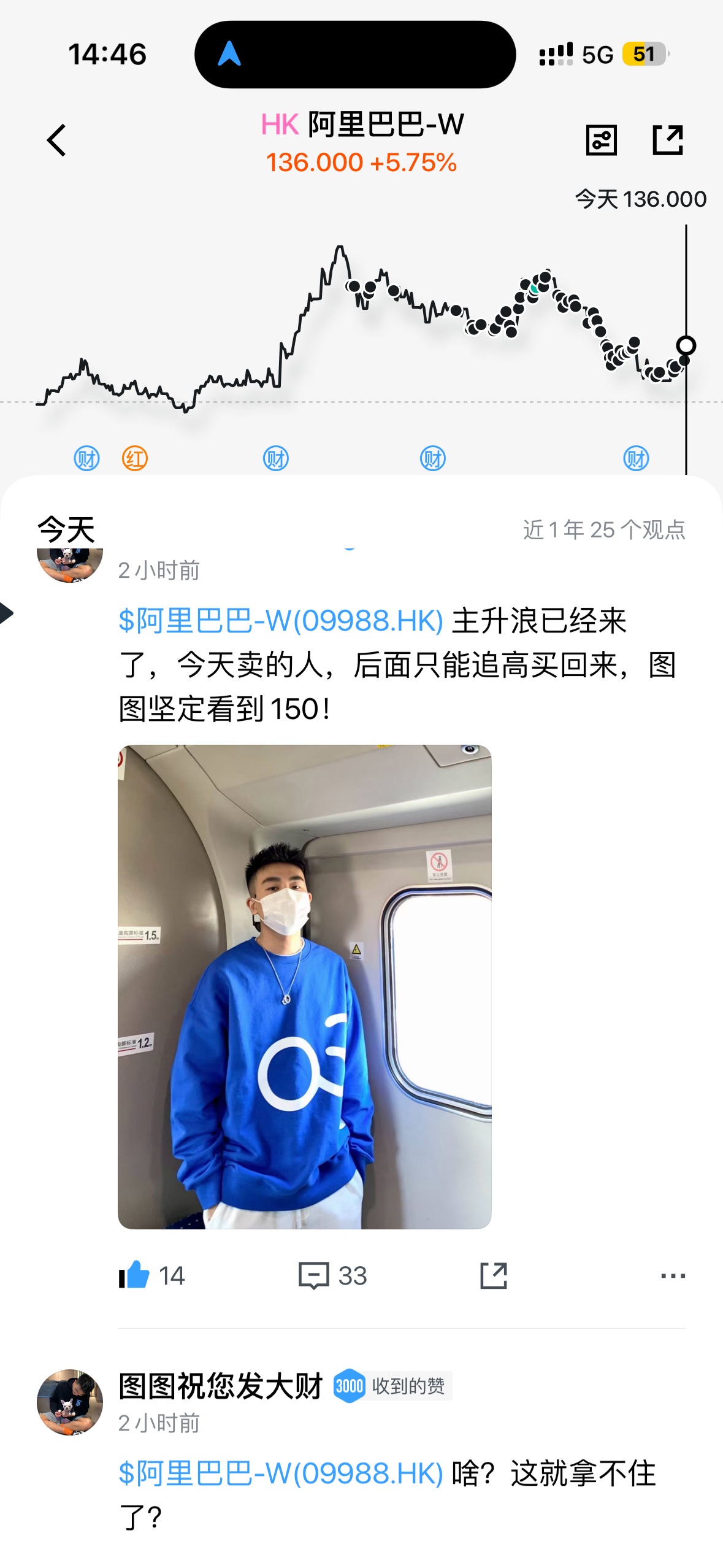
Task: View the photo attached to the post
Action: click(x=305, y=986)
